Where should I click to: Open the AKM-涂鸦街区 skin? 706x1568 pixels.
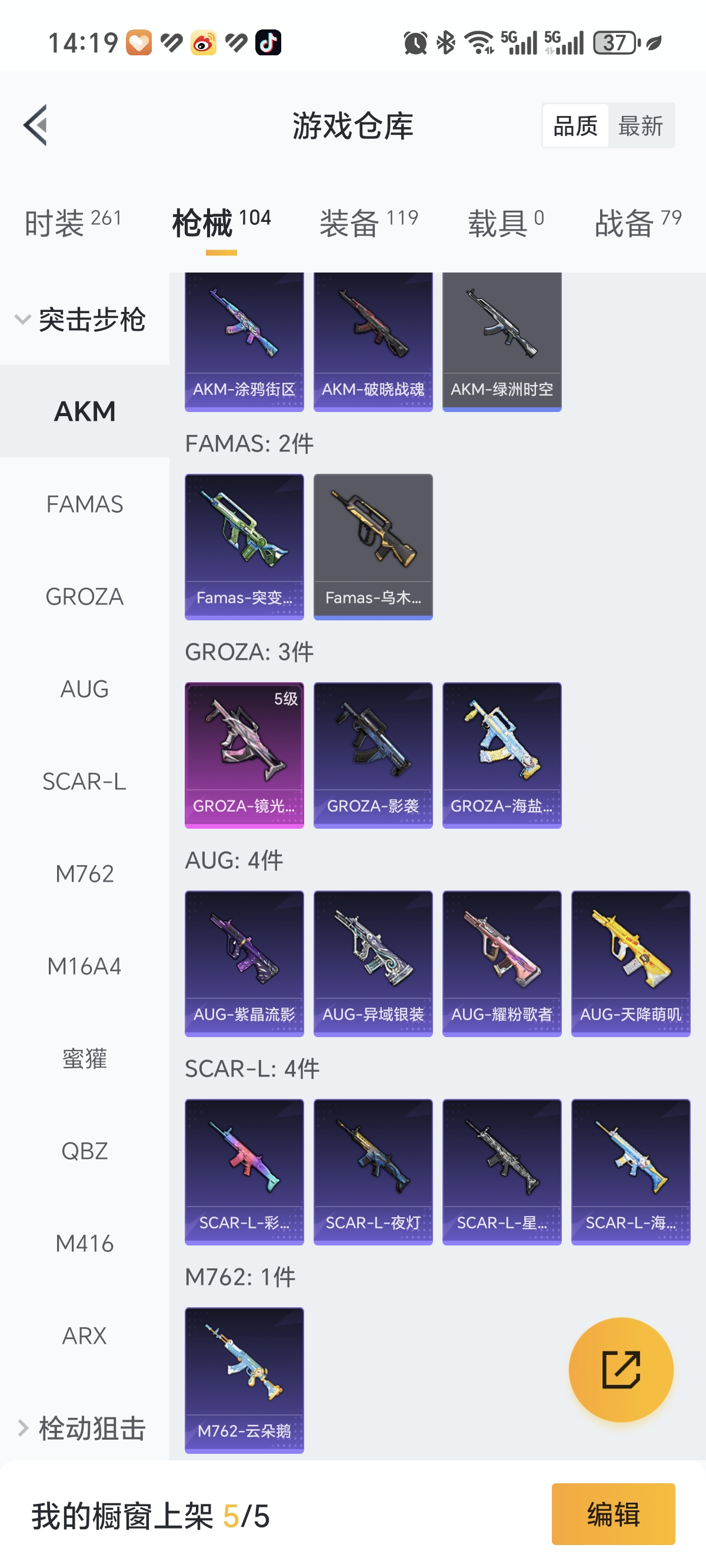tap(244, 341)
